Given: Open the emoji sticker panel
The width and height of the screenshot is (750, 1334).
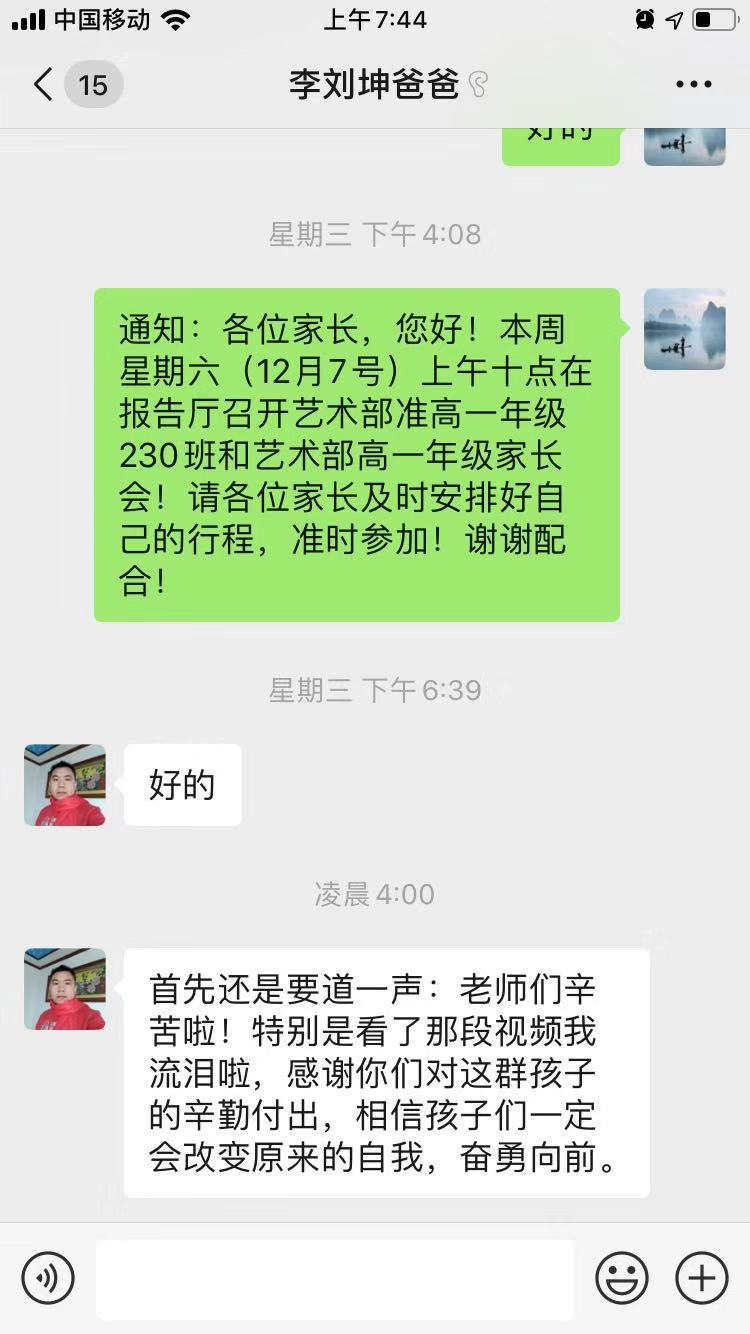Looking at the screenshot, I should pyautogui.click(x=622, y=1277).
